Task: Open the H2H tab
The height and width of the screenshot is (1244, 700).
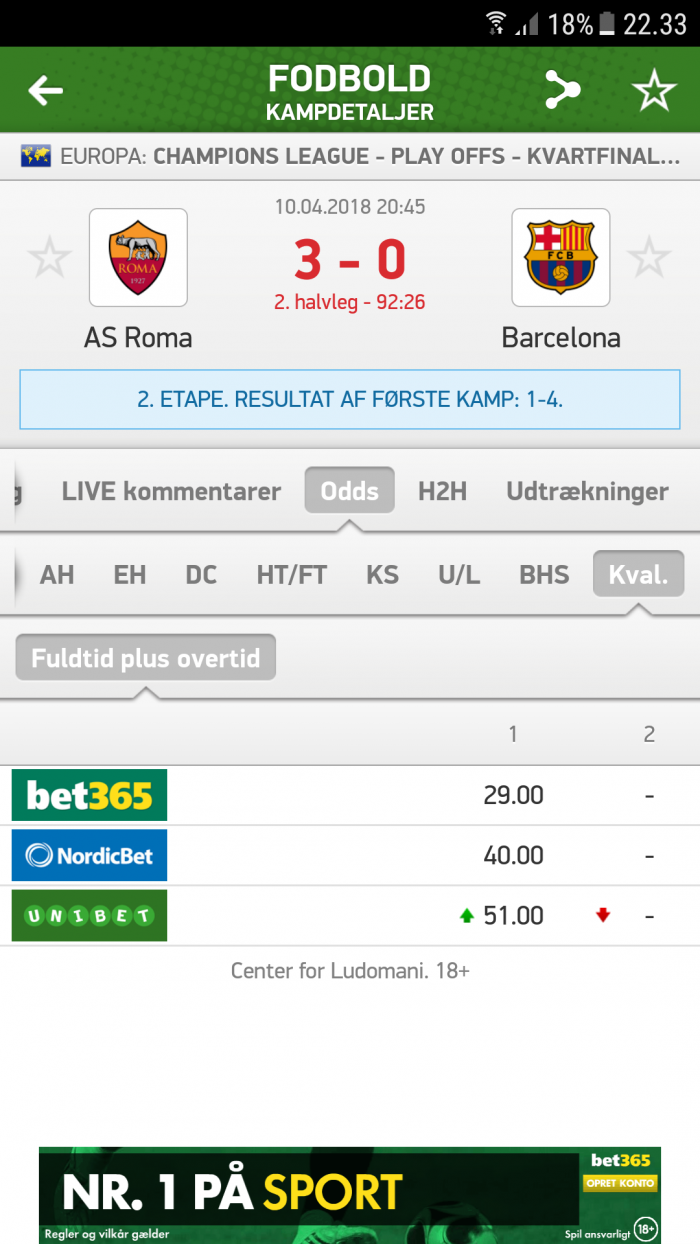Action: click(442, 491)
